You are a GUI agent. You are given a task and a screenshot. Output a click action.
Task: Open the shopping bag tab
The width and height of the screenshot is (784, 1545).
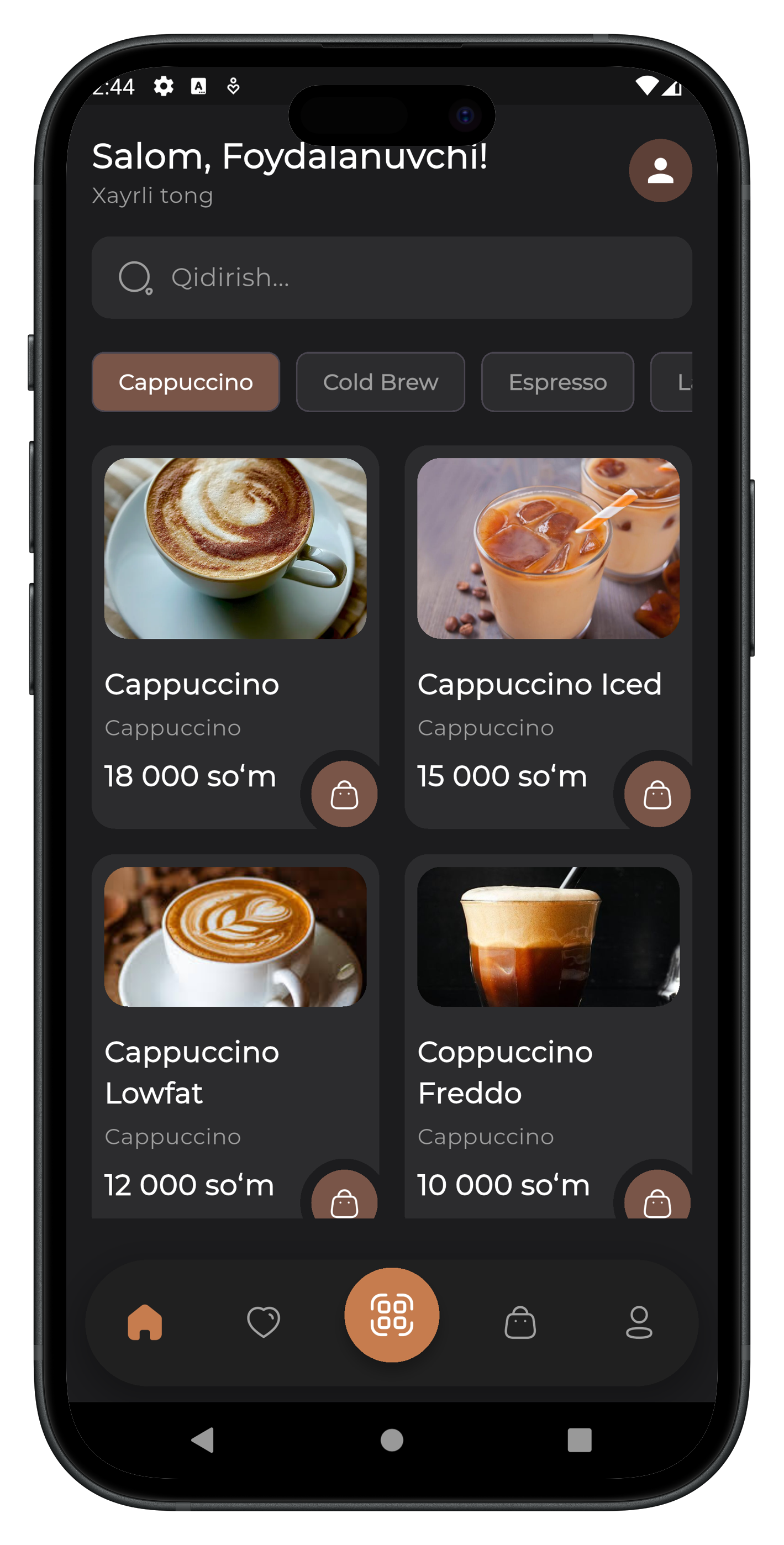520,1322
